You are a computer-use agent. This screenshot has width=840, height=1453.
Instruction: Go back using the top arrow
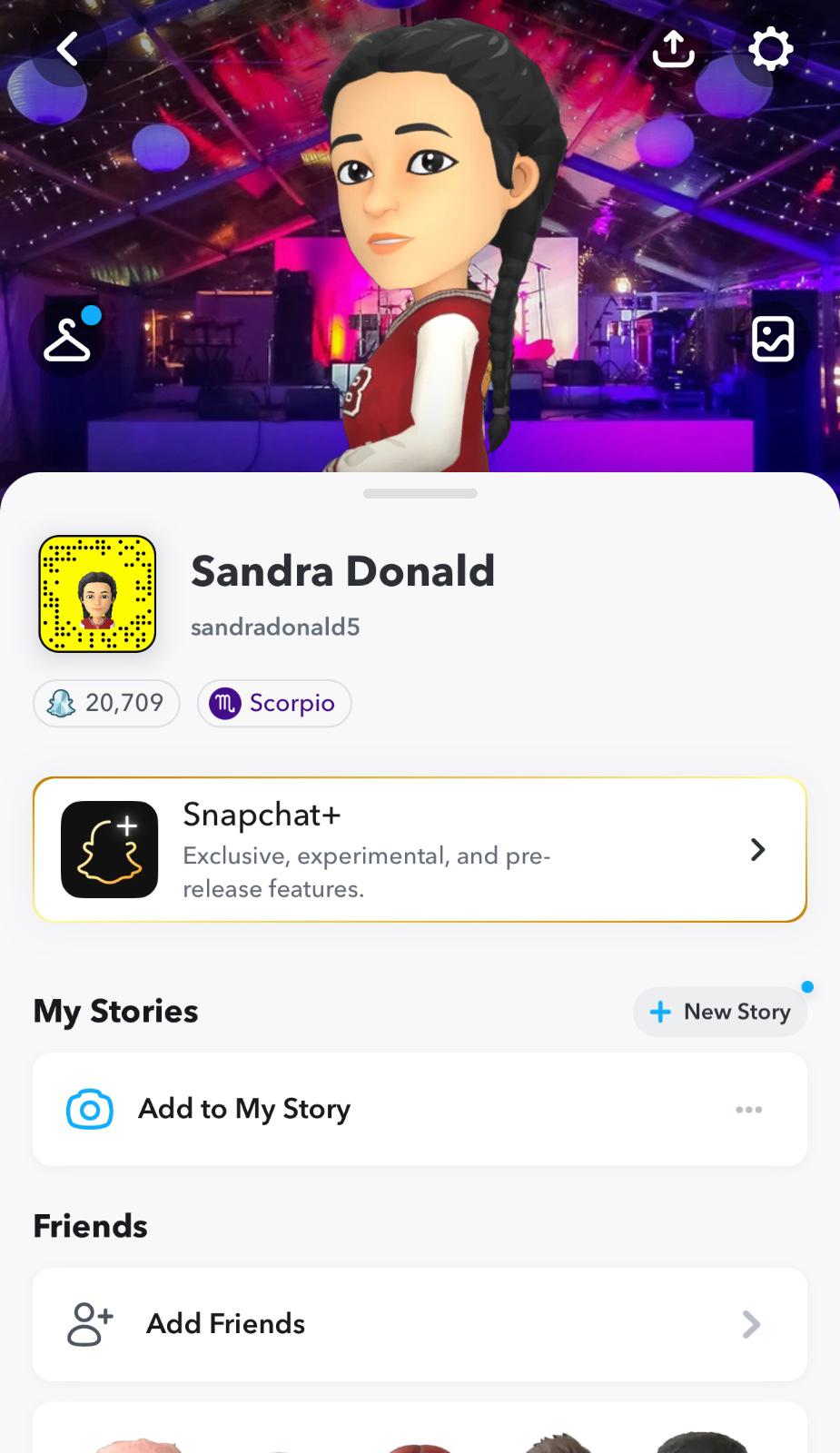(x=68, y=49)
